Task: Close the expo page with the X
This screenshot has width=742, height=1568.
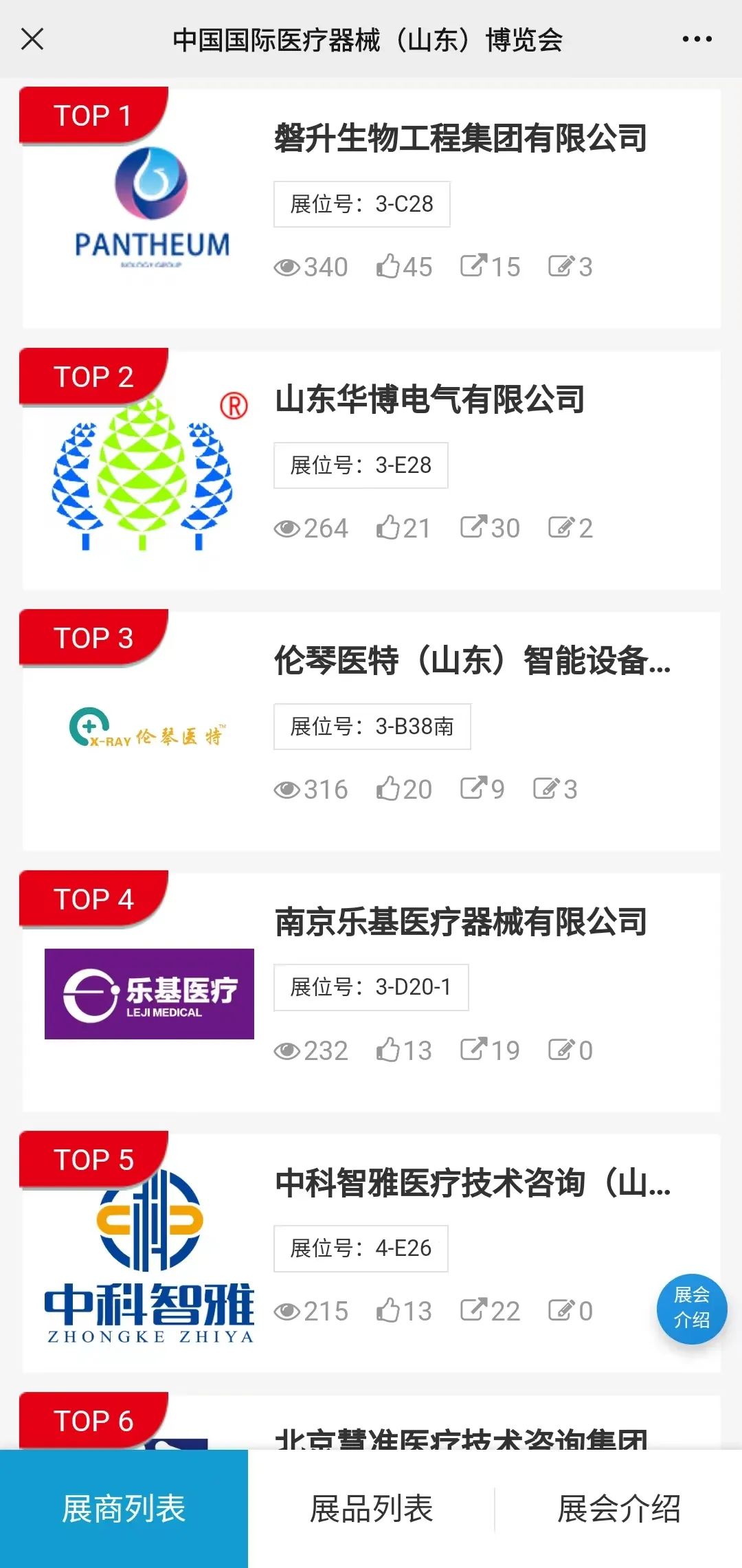Action: coord(32,39)
